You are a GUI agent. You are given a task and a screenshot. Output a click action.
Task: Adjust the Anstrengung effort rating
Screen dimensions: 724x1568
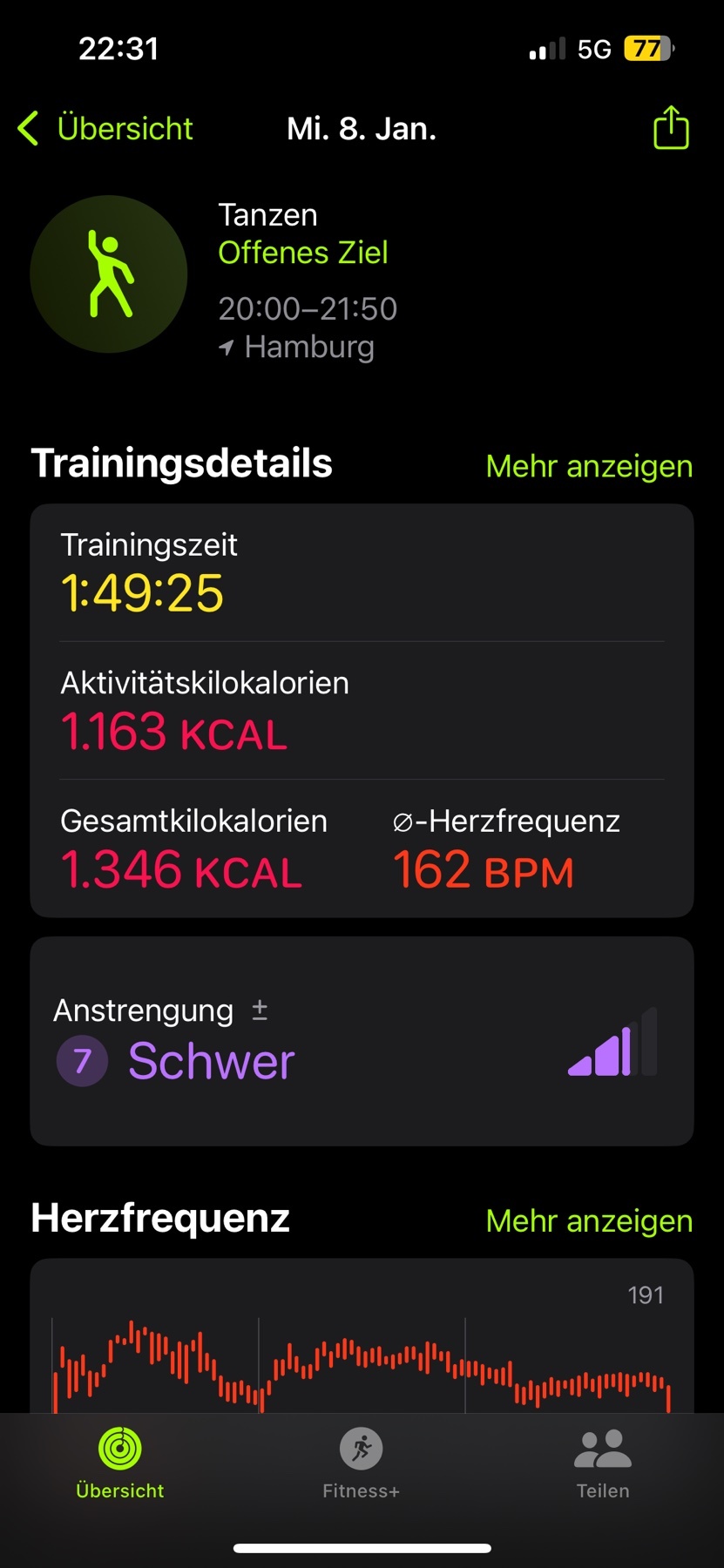click(x=362, y=1041)
